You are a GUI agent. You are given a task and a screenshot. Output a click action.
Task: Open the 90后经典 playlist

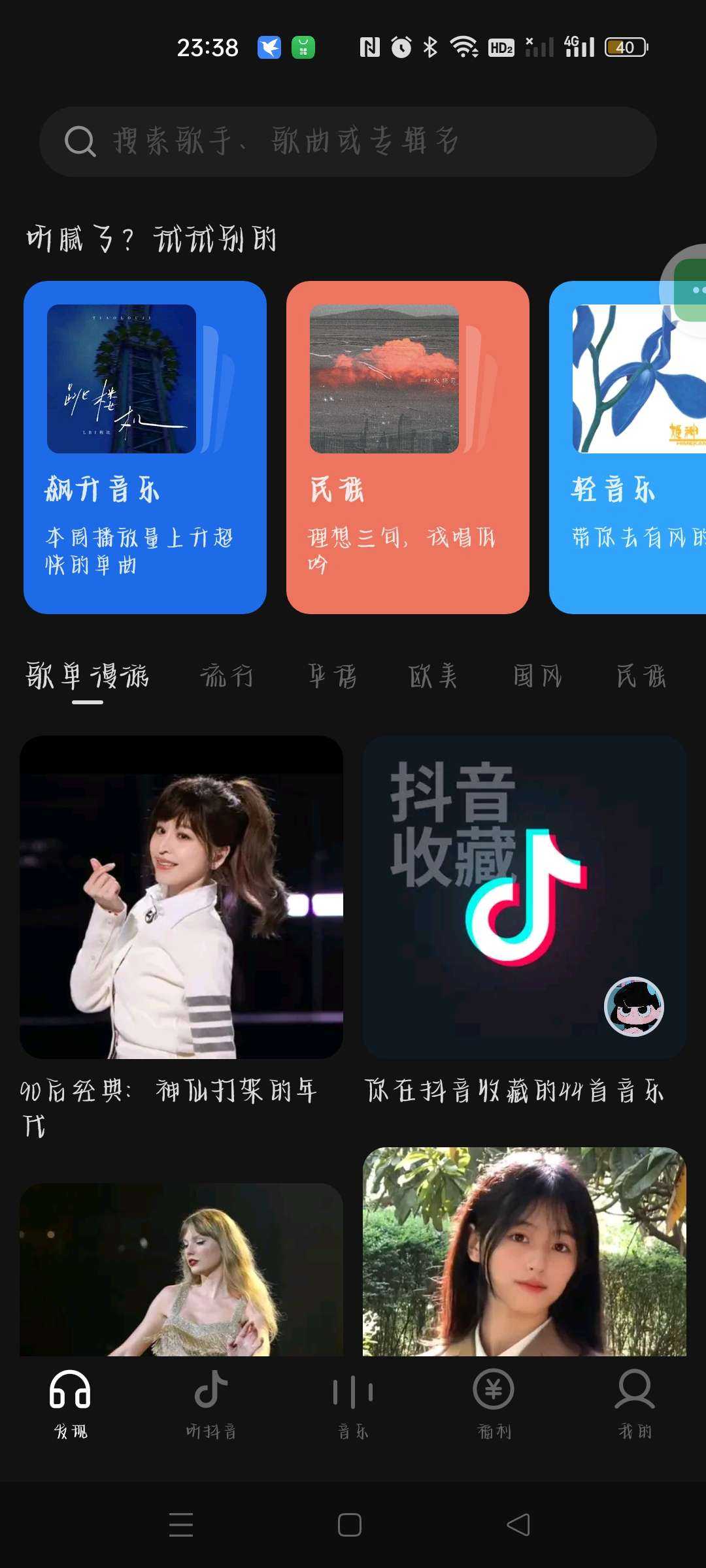(x=181, y=897)
